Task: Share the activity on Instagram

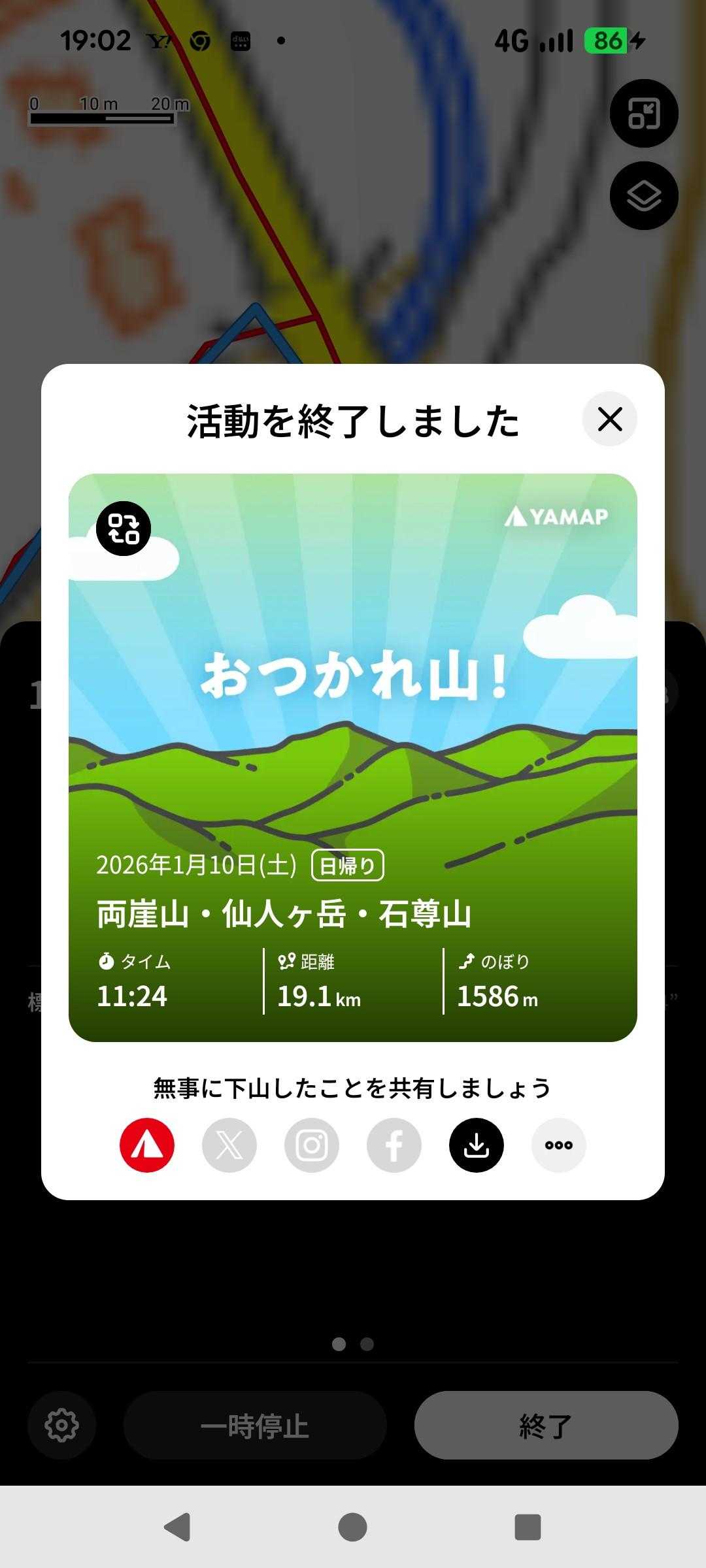Action: click(x=312, y=1145)
